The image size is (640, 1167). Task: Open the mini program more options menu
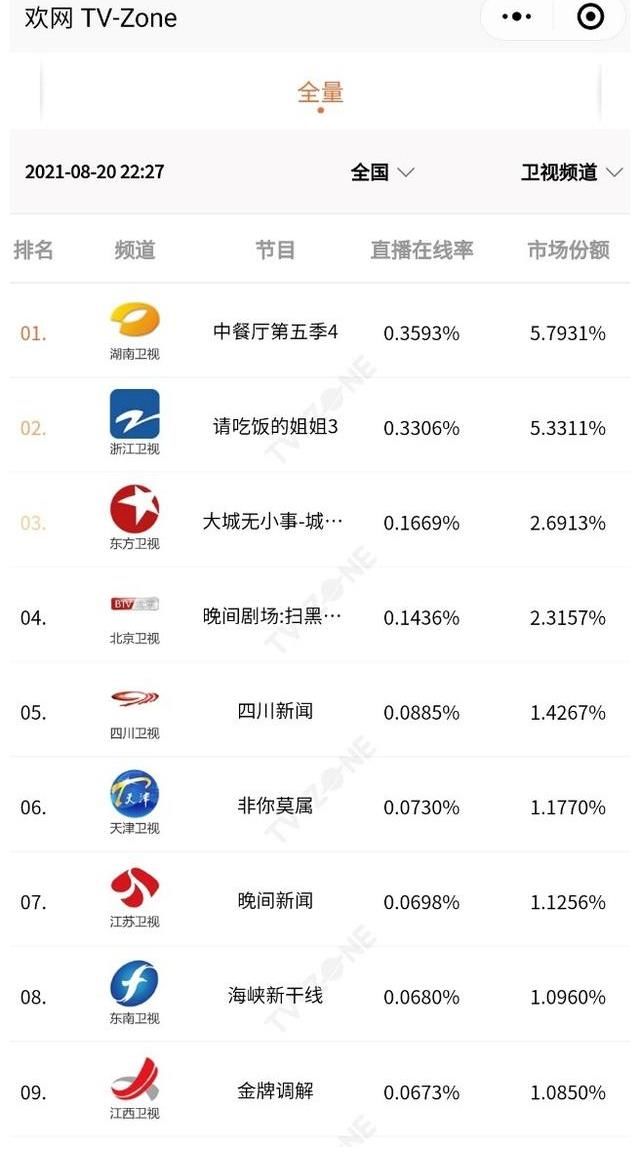[517, 17]
